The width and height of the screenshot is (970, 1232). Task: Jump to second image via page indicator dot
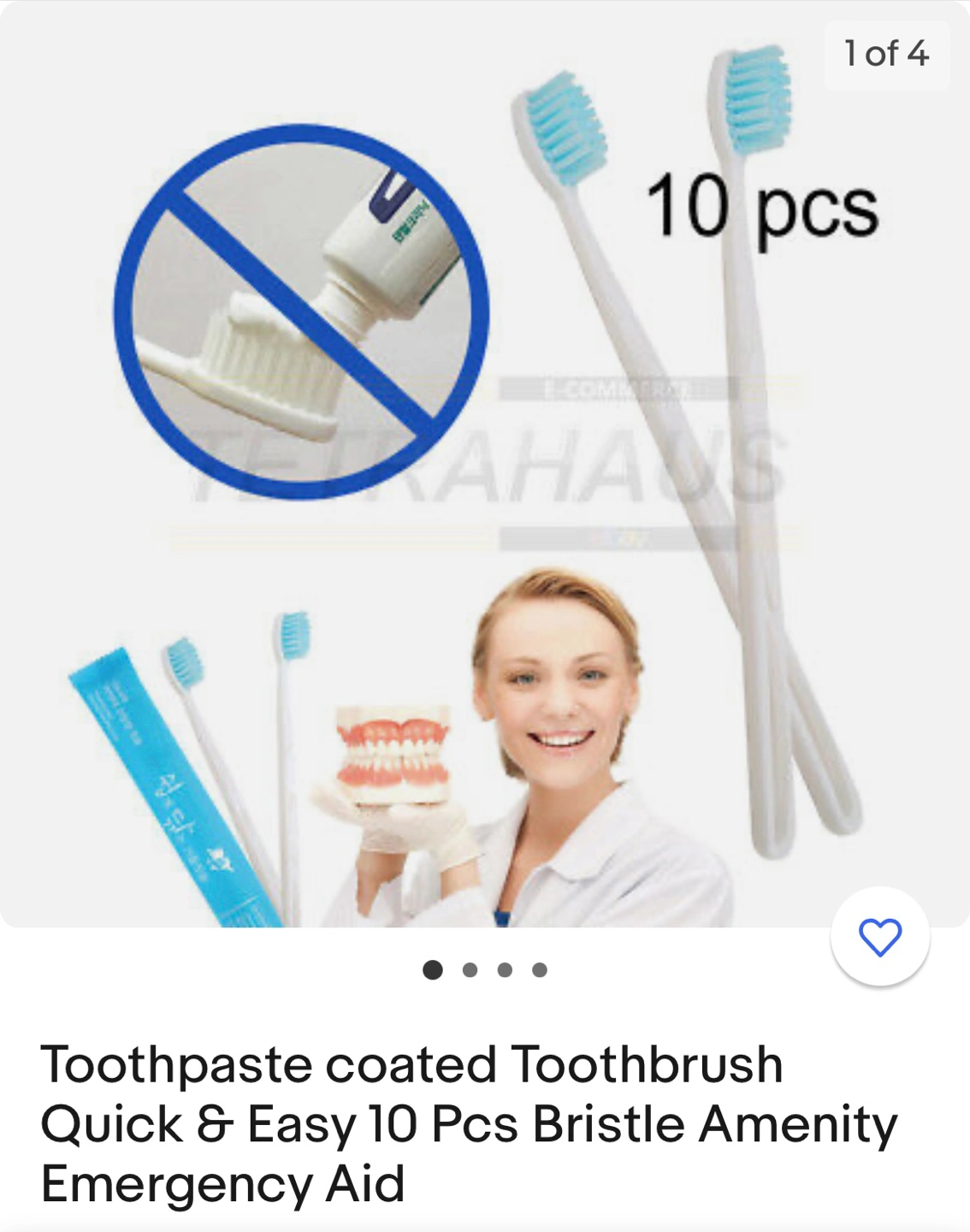(470, 970)
